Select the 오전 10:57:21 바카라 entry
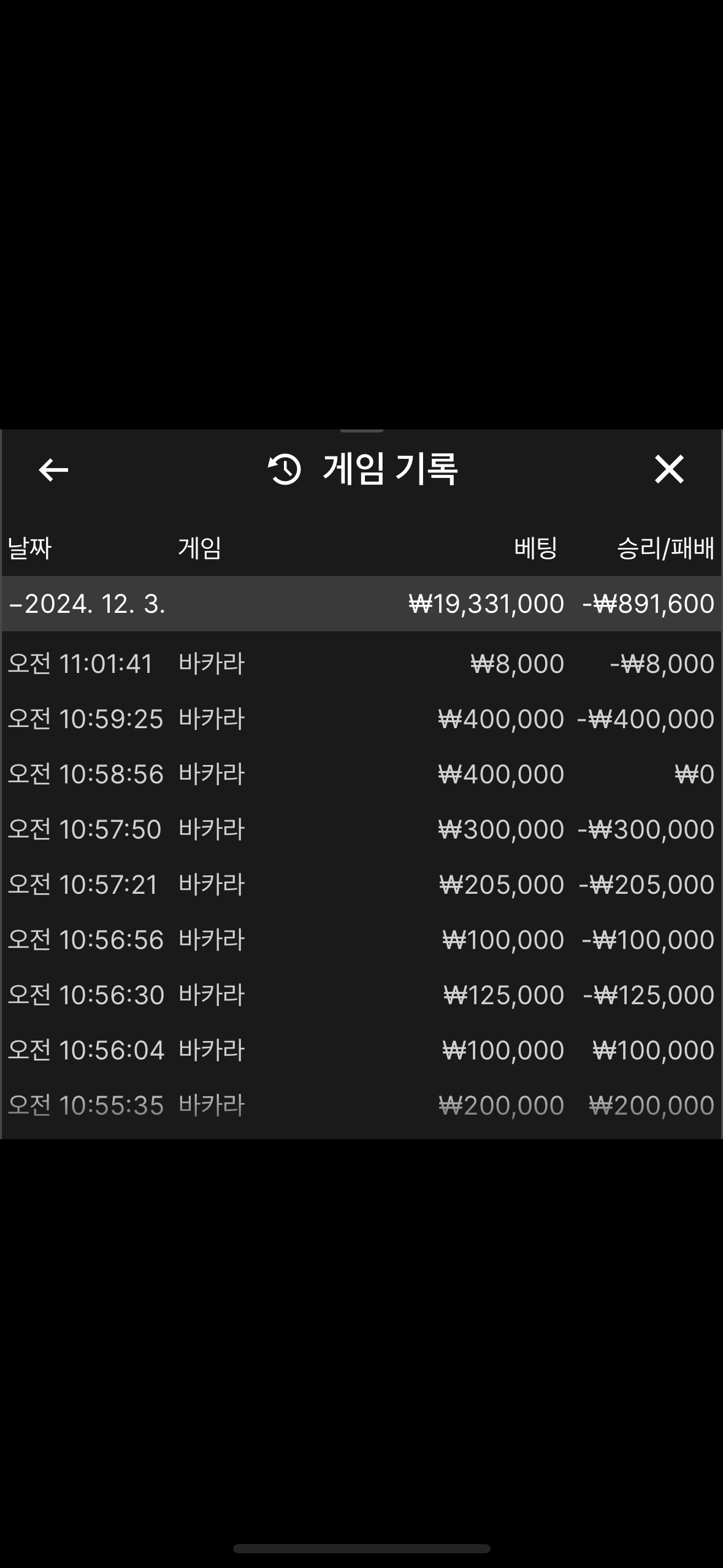Viewport: 723px width, 1568px height. [362, 885]
